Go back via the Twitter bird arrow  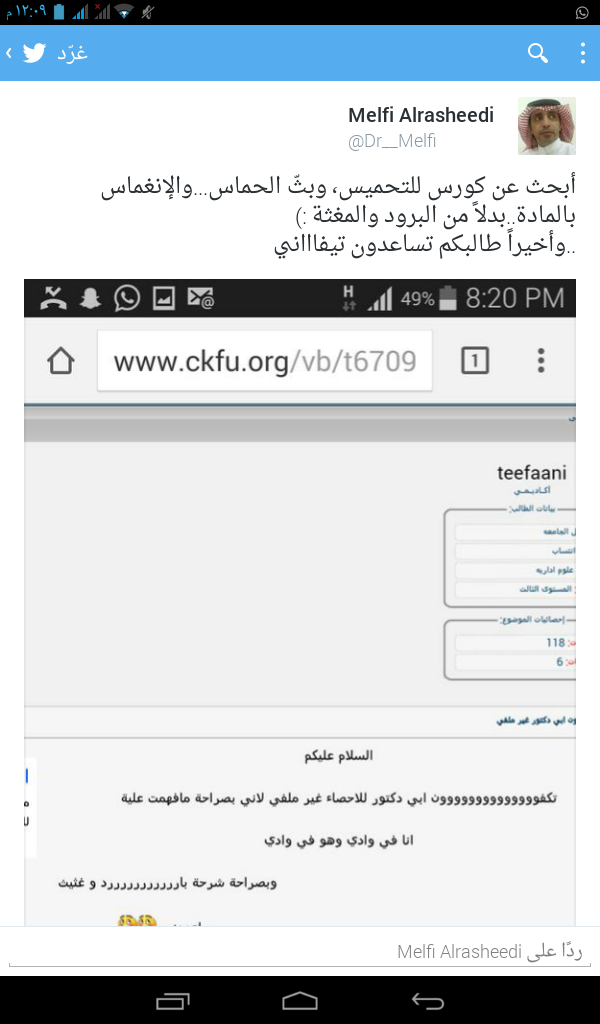[x=27, y=53]
